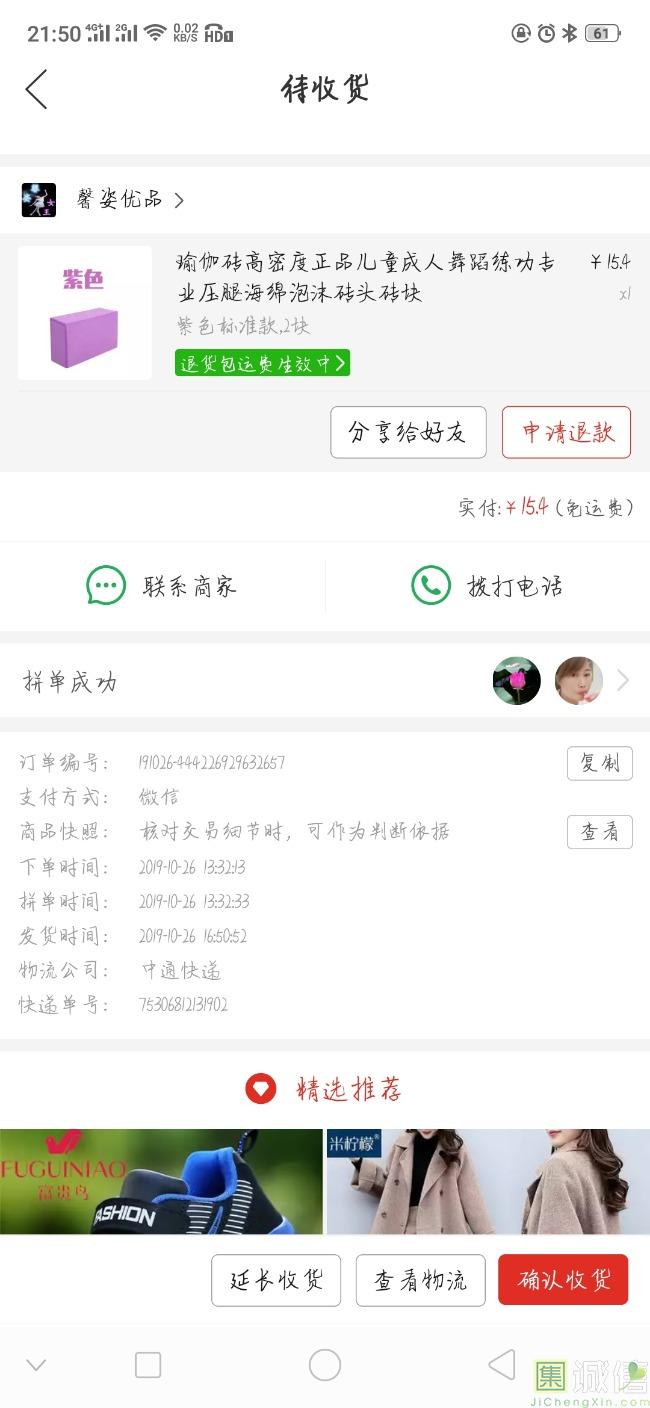
Task: Tap 申请退款 to request a refund
Action: pyautogui.click(x=566, y=432)
